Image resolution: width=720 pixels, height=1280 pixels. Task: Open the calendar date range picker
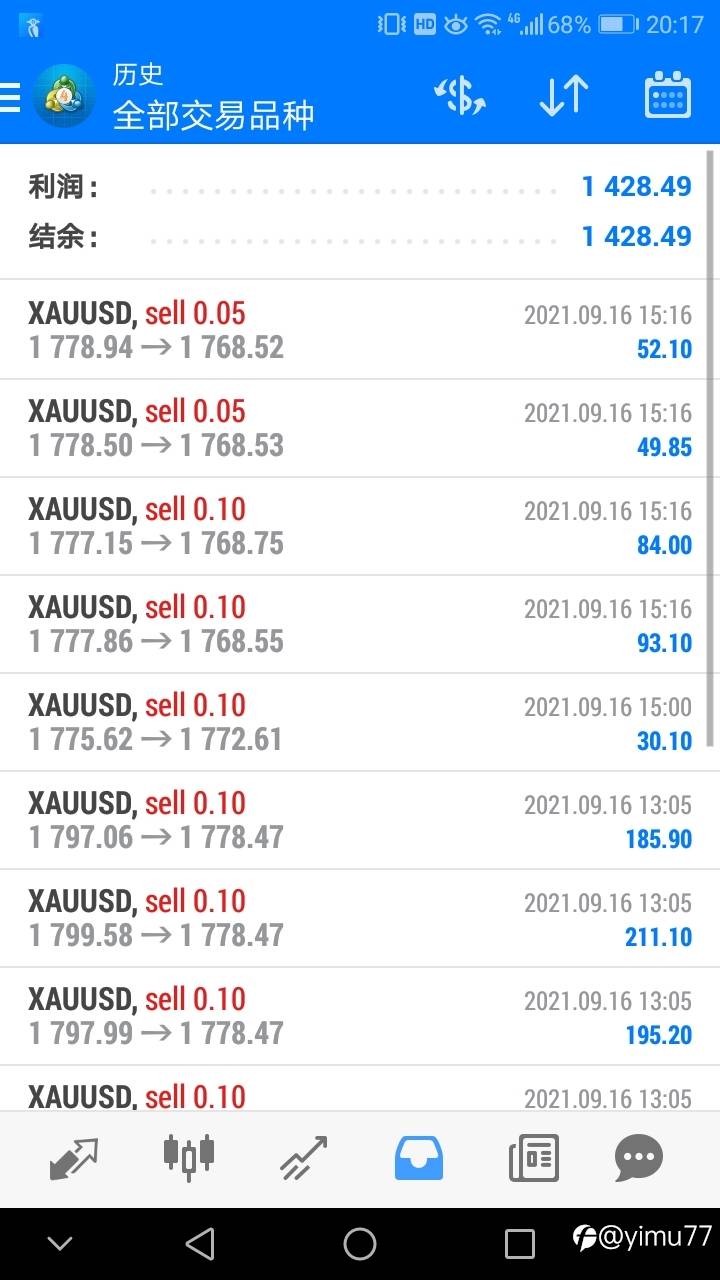point(668,97)
